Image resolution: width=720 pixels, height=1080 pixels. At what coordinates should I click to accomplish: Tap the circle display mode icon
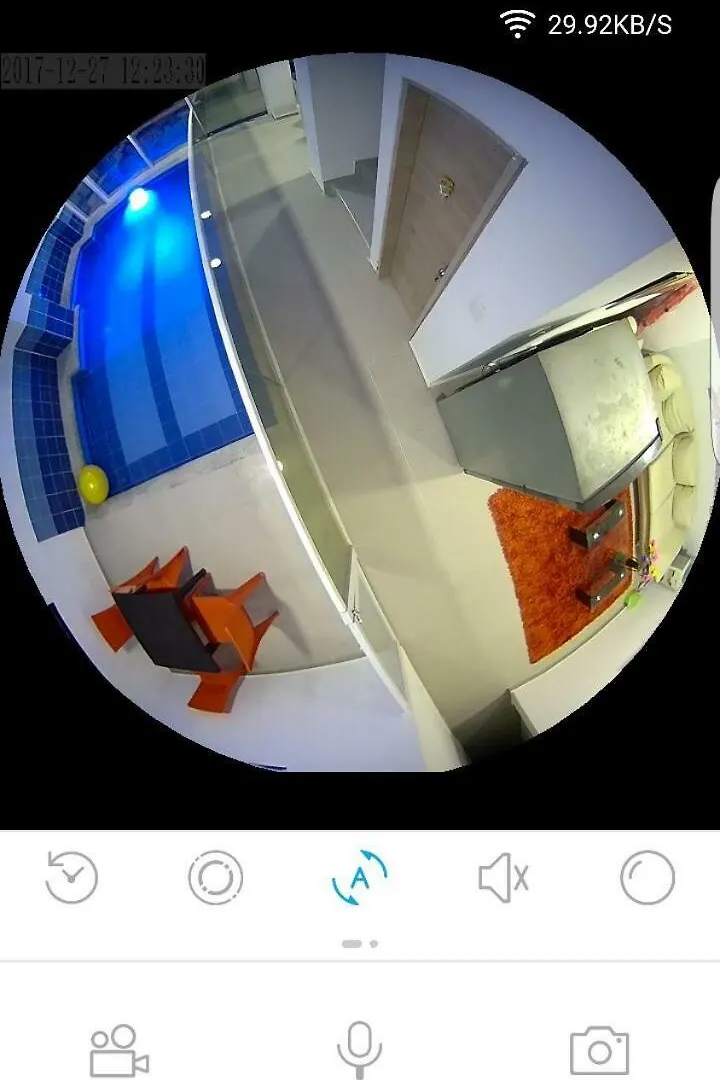click(x=647, y=877)
